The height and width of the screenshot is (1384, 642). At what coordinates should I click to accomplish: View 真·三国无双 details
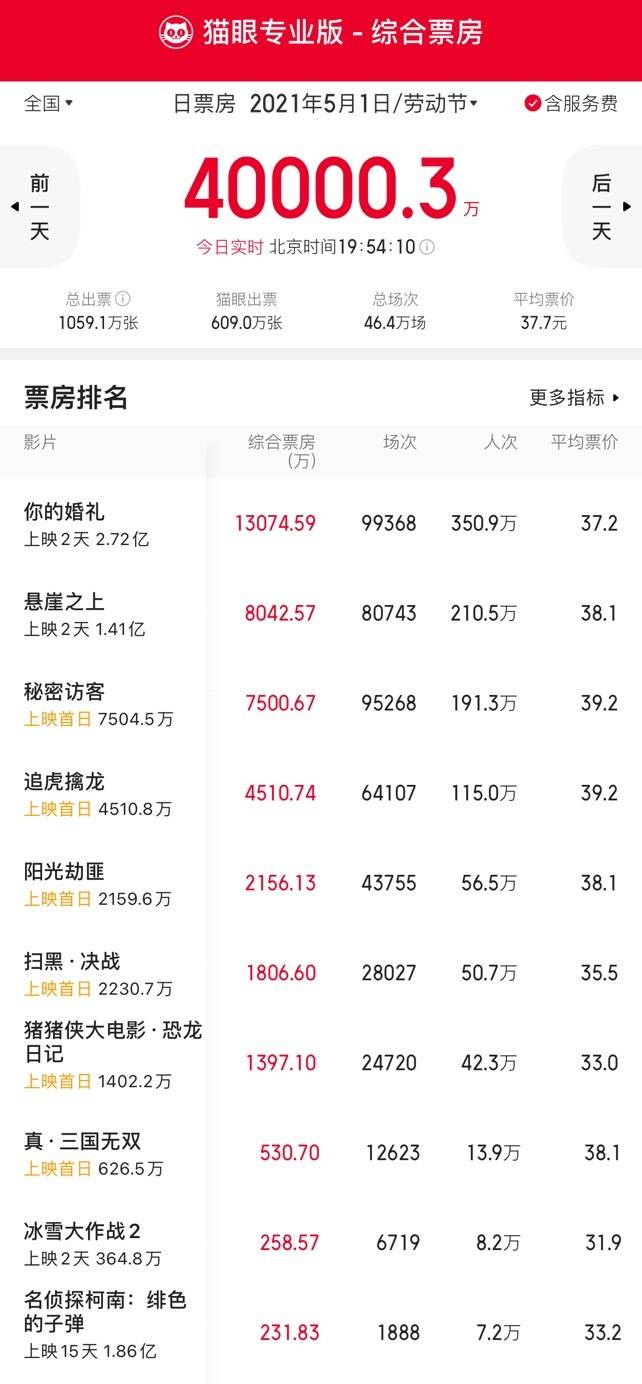click(x=321, y=1153)
